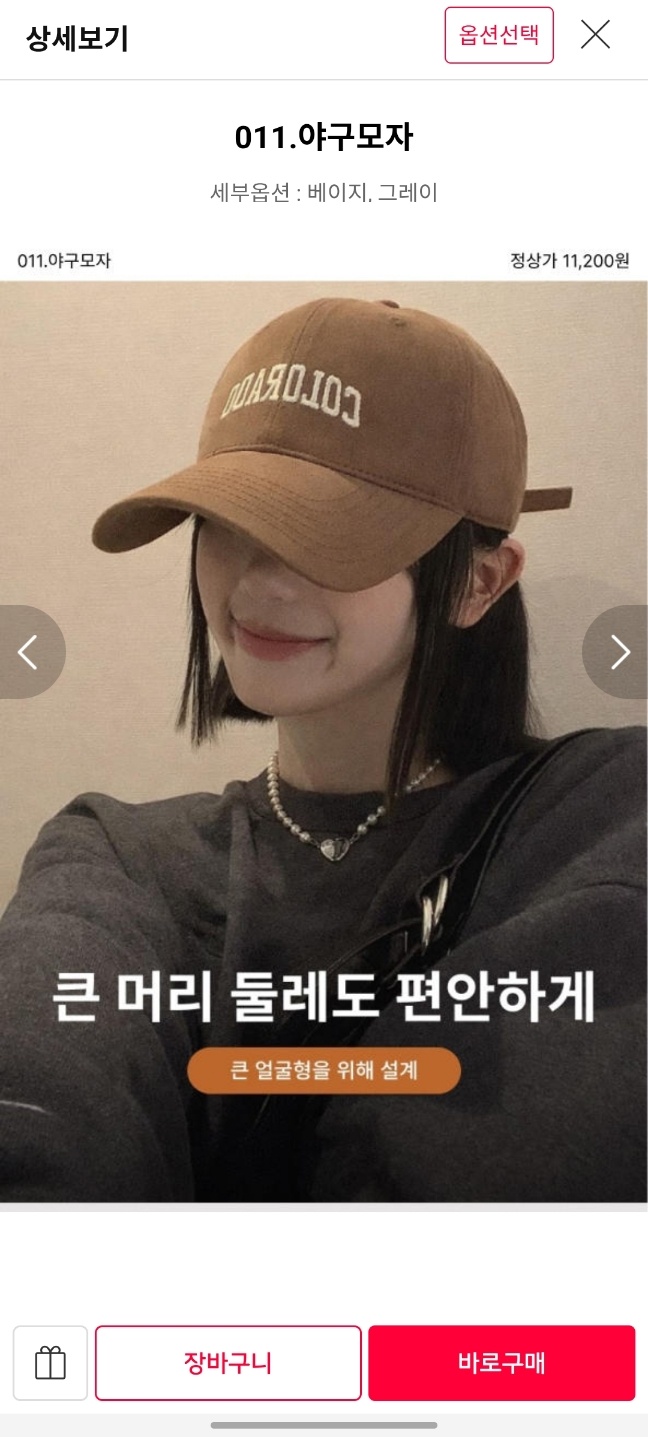Open the 옵션선택 option selector
This screenshot has height=1437, width=648.
coord(499,35)
